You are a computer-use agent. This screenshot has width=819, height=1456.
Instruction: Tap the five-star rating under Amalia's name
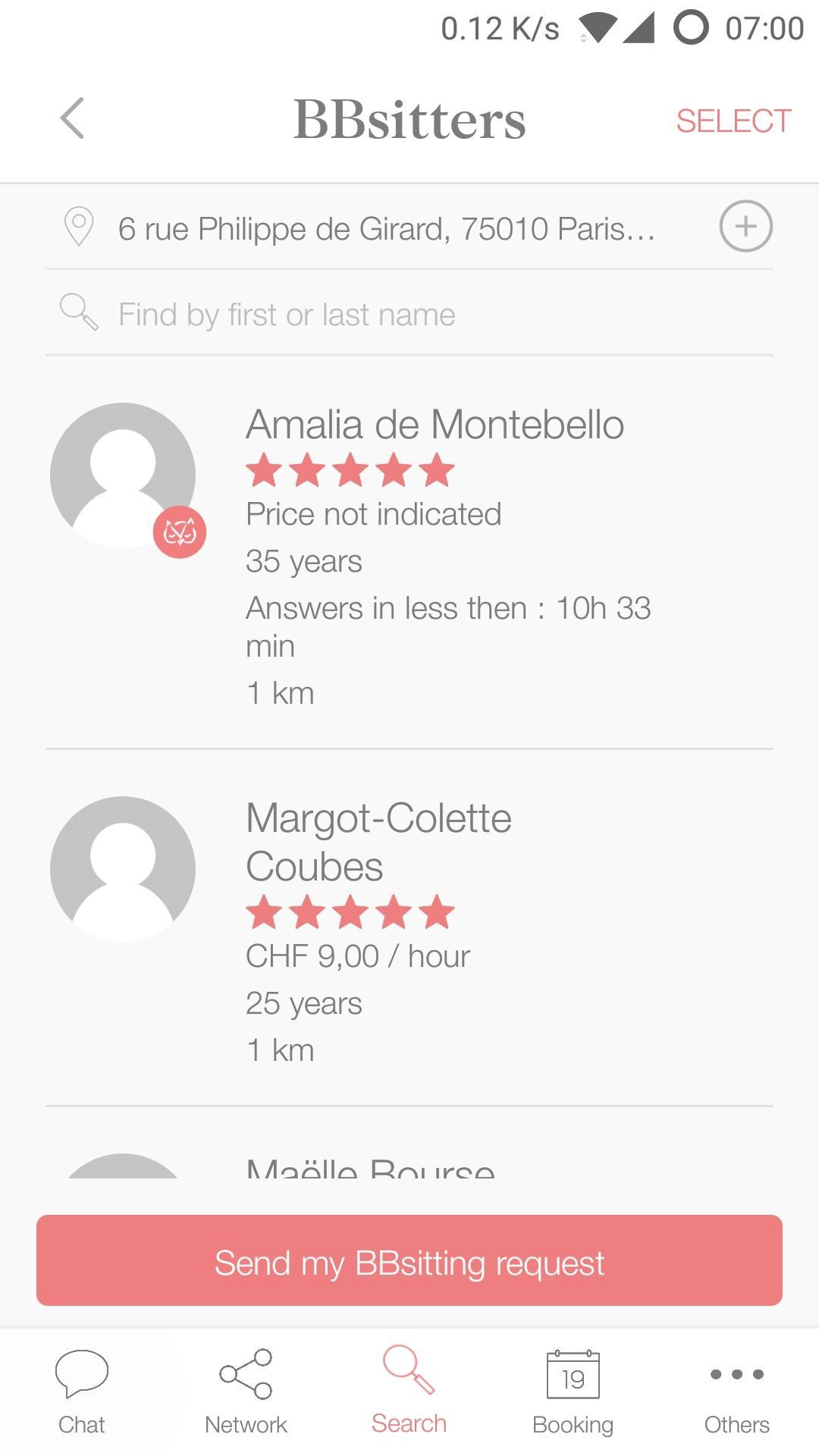(350, 468)
